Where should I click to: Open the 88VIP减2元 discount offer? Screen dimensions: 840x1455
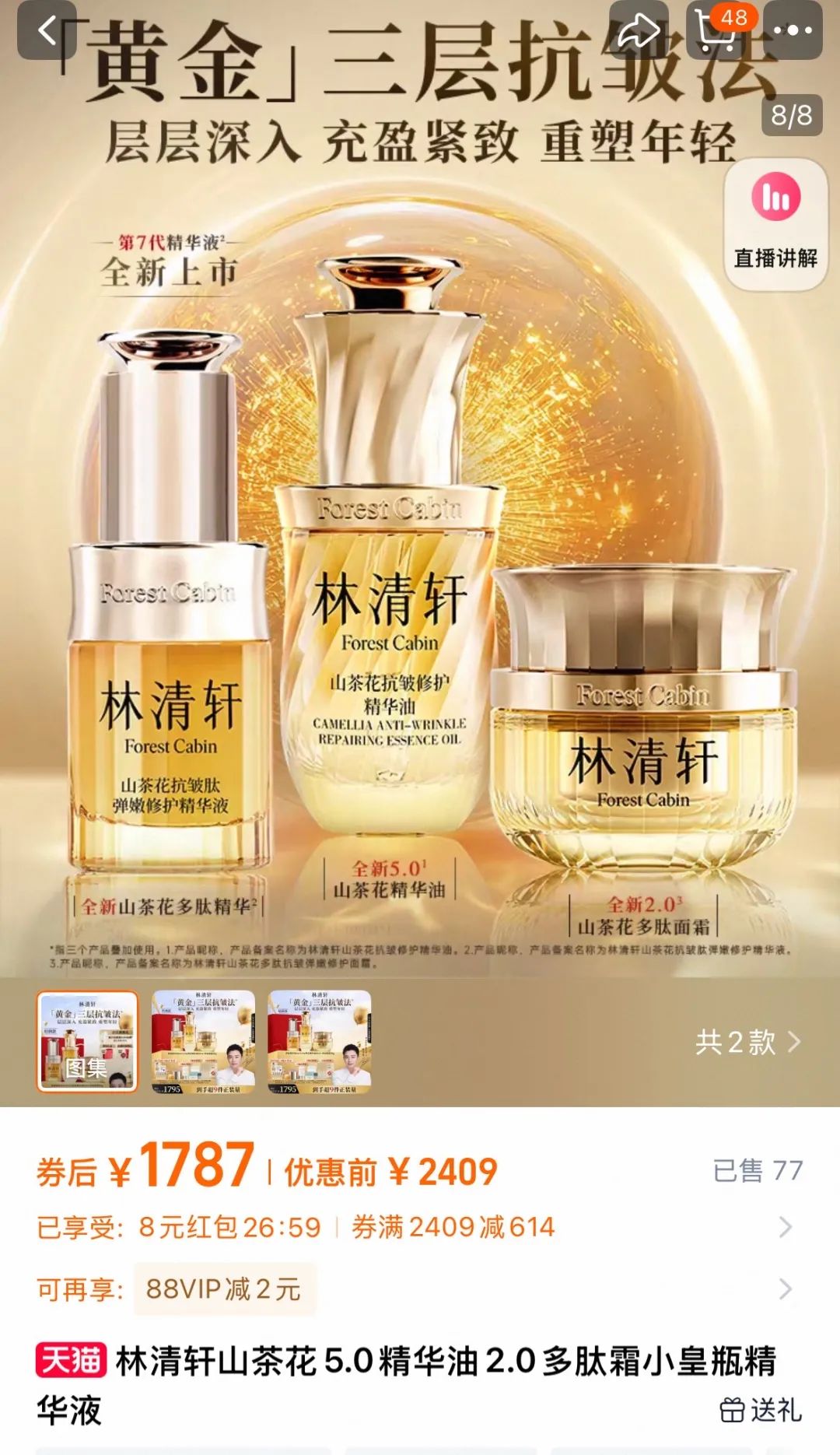point(224,1289)
